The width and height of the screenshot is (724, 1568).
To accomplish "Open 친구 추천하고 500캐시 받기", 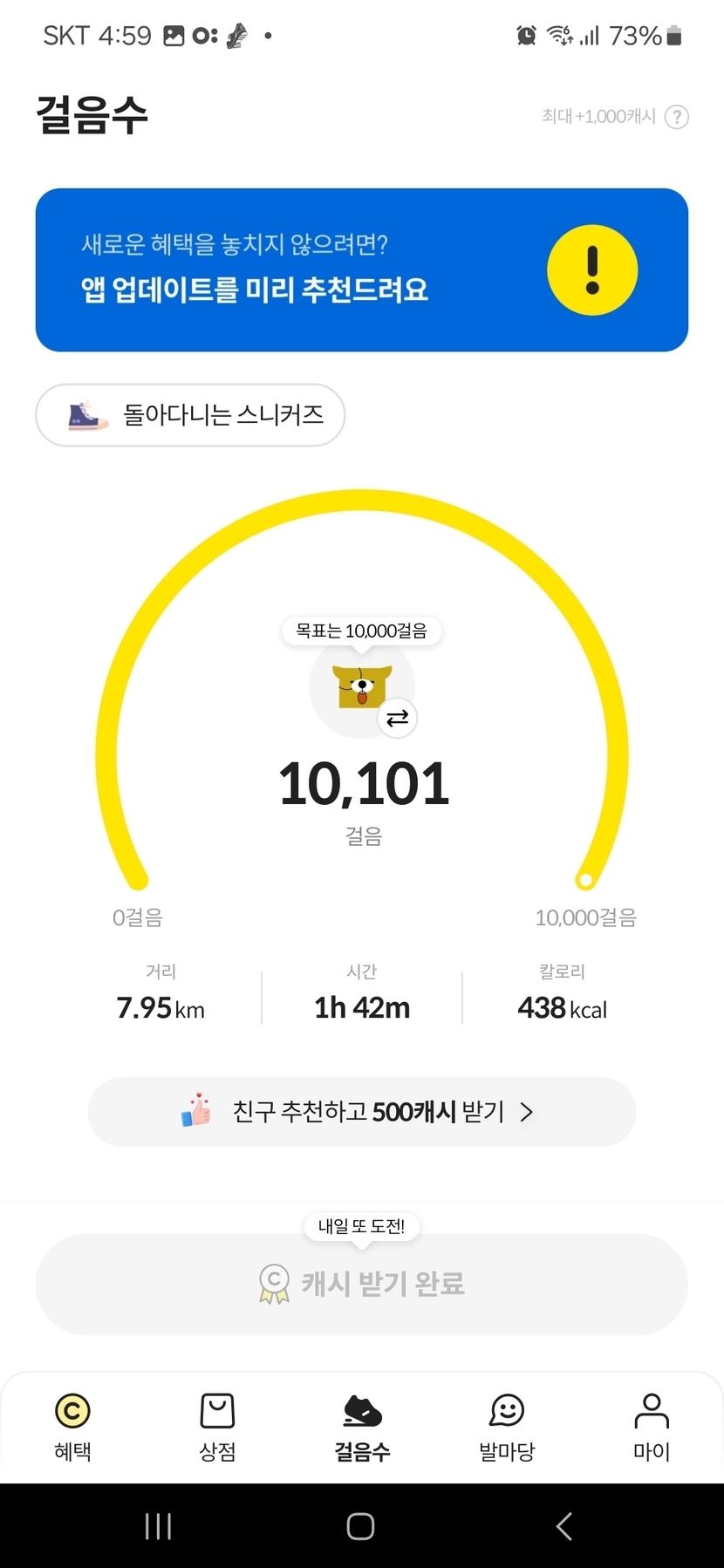I will (x=361, y=1112).
